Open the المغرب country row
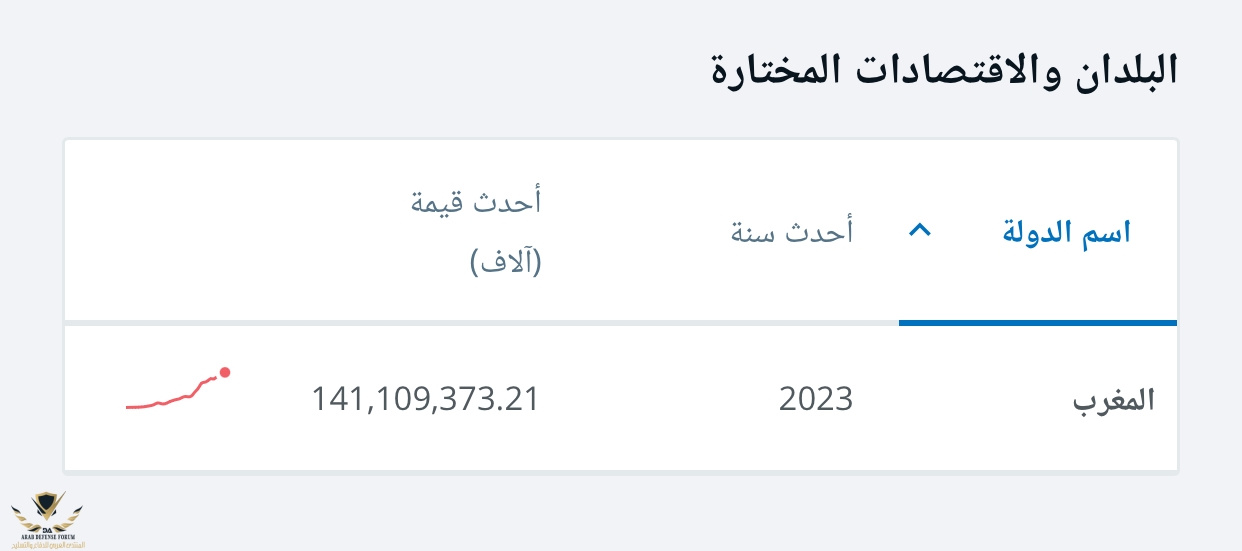The height and width of the screenshot is (551, 1242). (x=1113, y=401)
